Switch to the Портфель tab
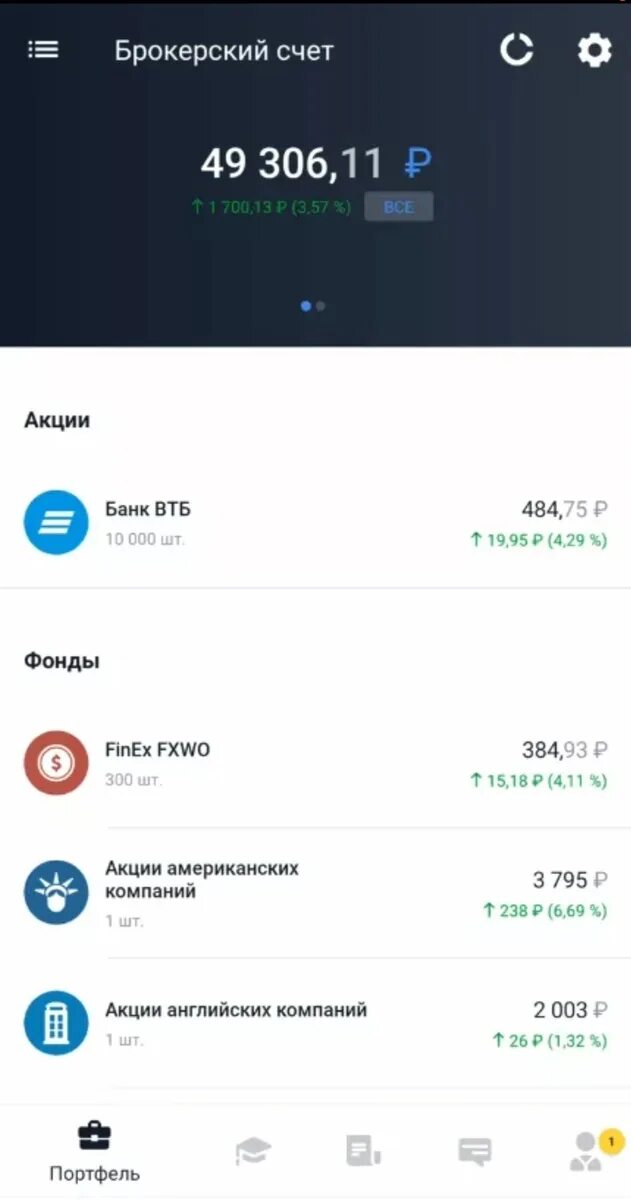 94,1152
